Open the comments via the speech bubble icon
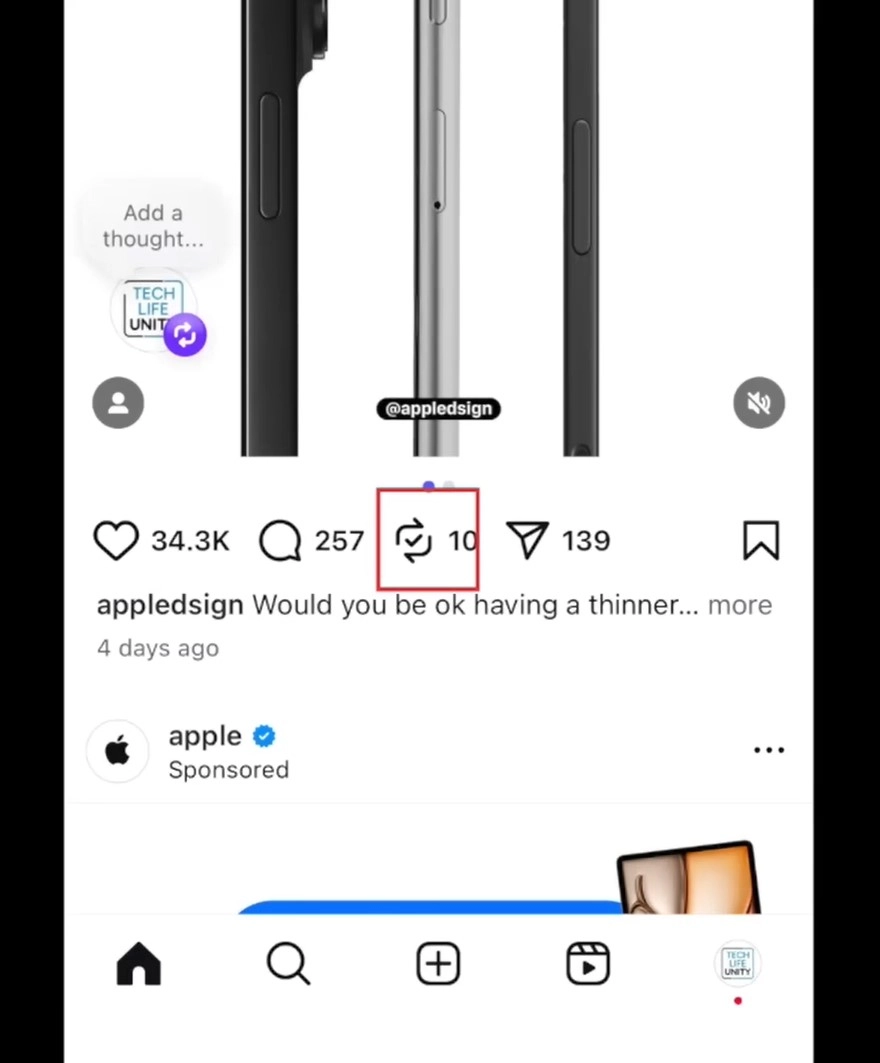Screen dimensions: 880x1063 click(x=281, y=540)
